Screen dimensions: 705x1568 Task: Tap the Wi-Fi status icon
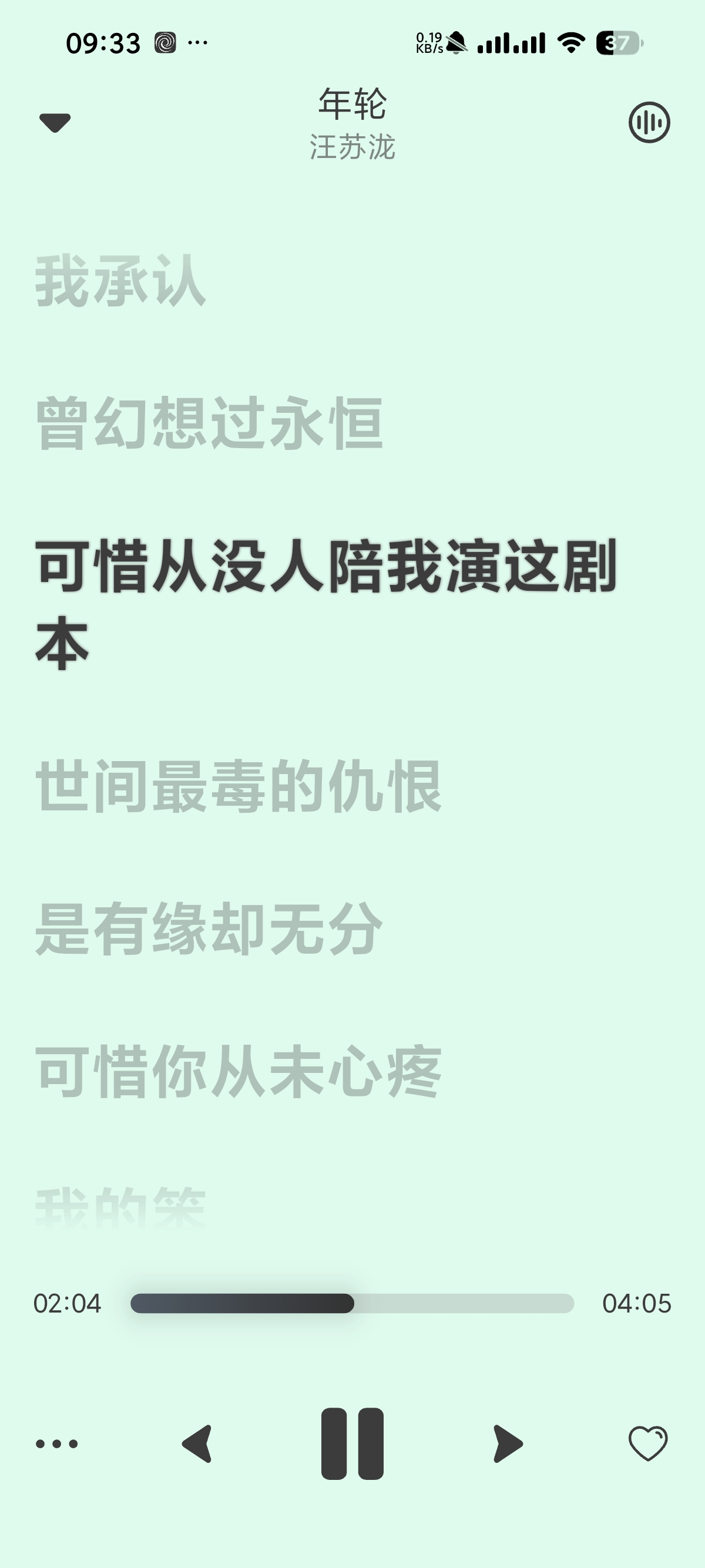(570, 43)
